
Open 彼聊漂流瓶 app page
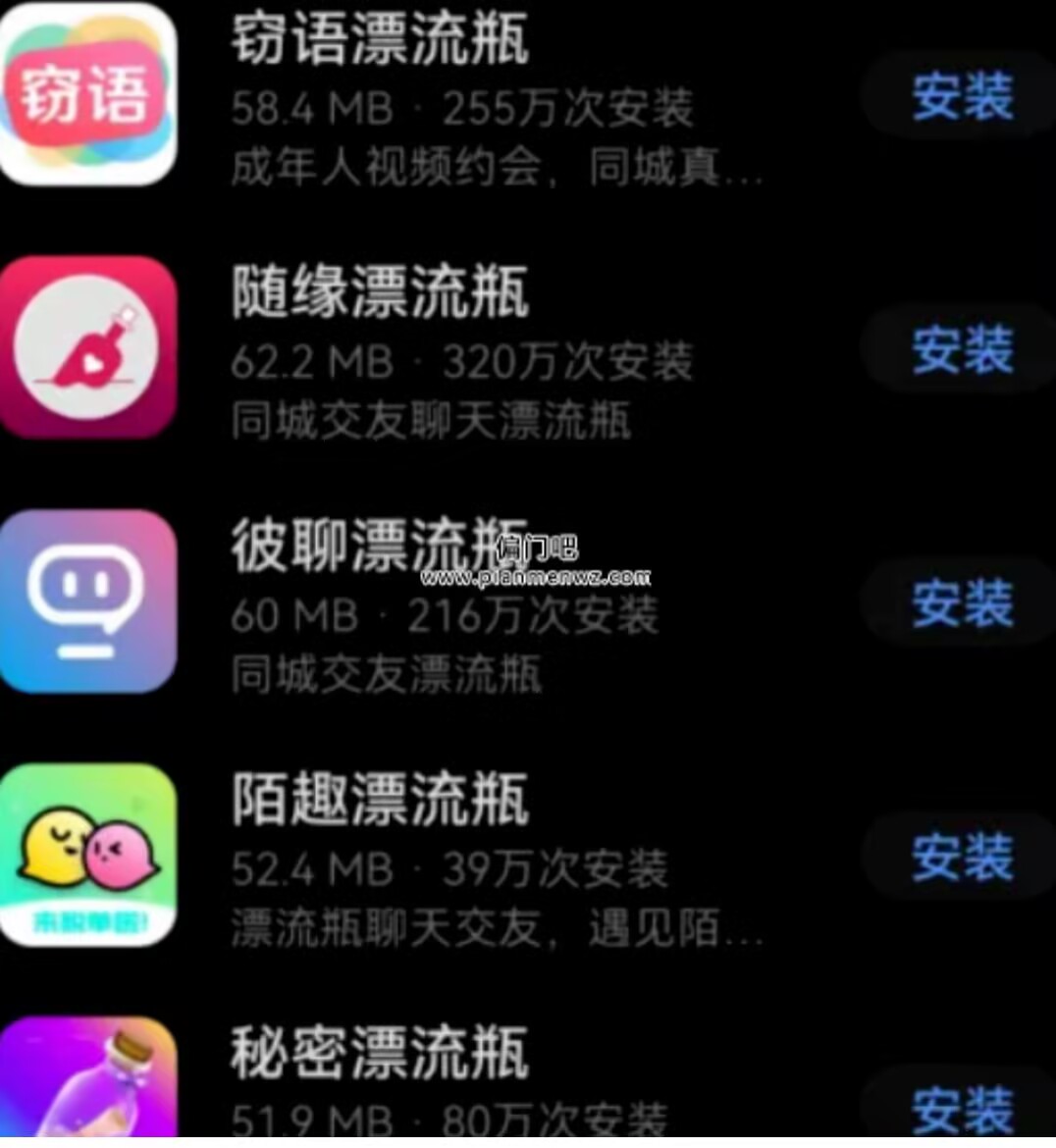pos(380,545)
